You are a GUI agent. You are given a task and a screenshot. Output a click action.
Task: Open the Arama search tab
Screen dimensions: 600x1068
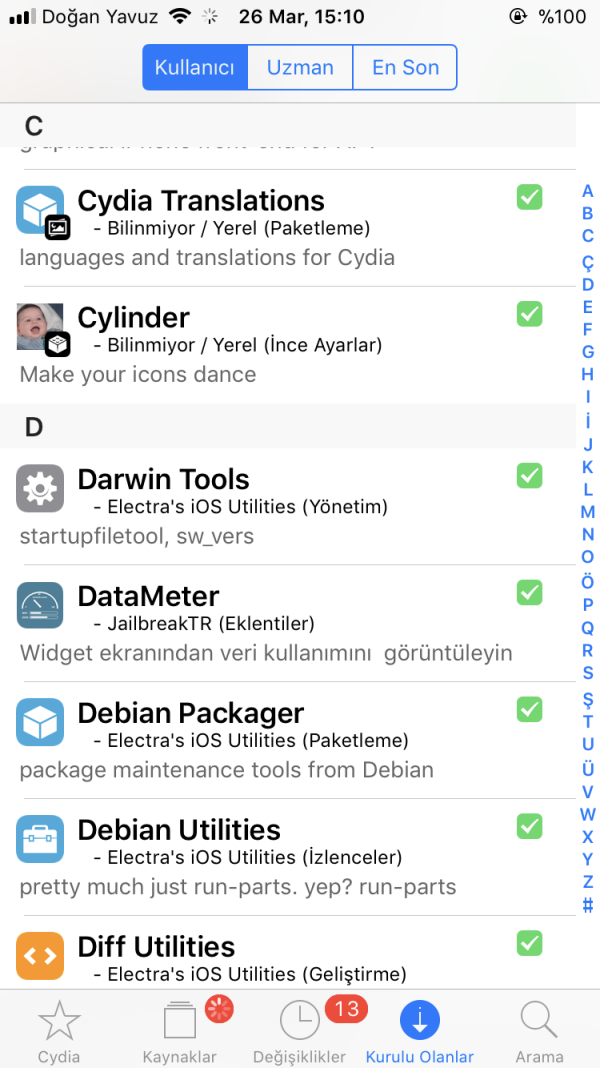click(539, 1030)
